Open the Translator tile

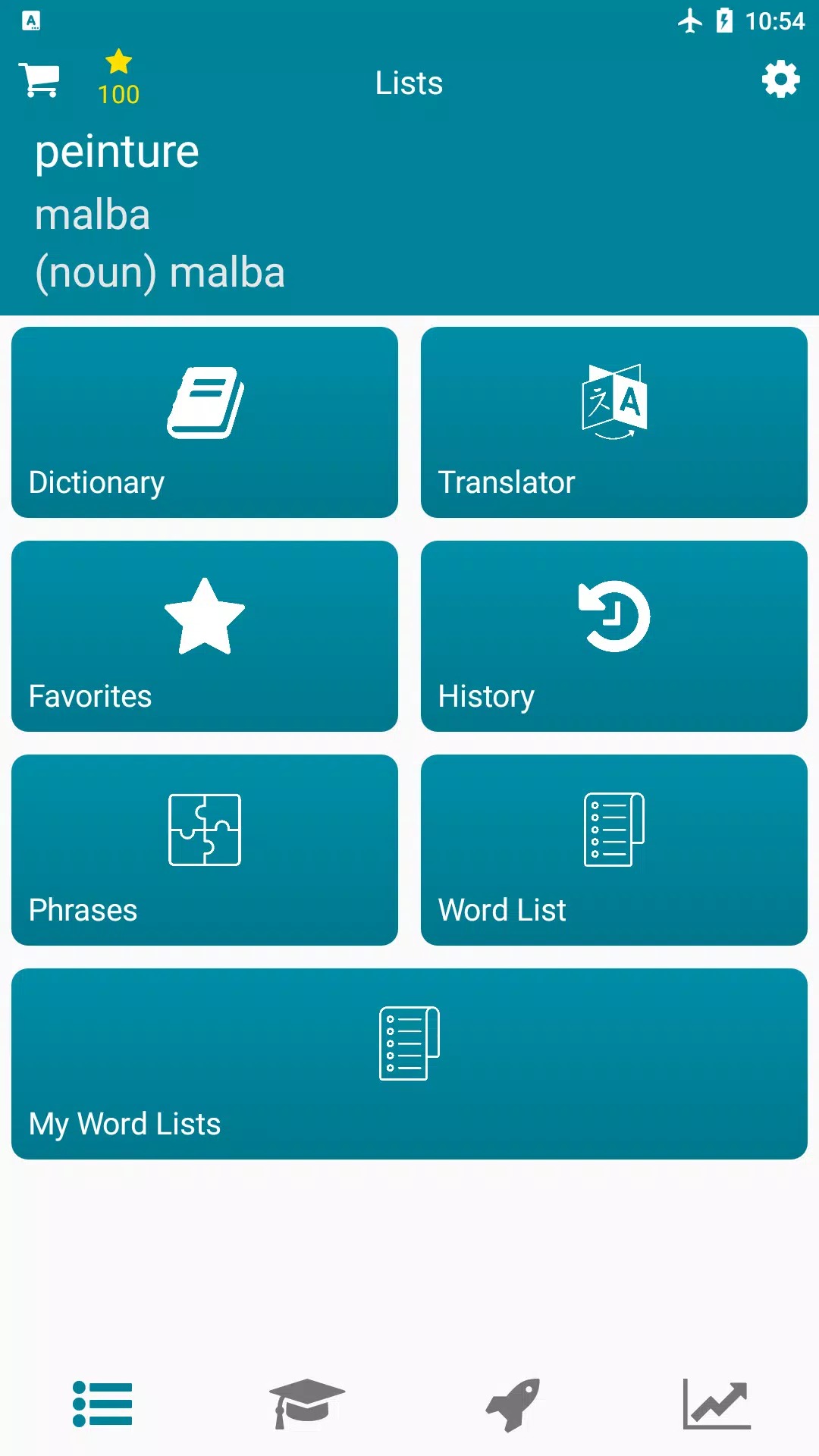613,422
